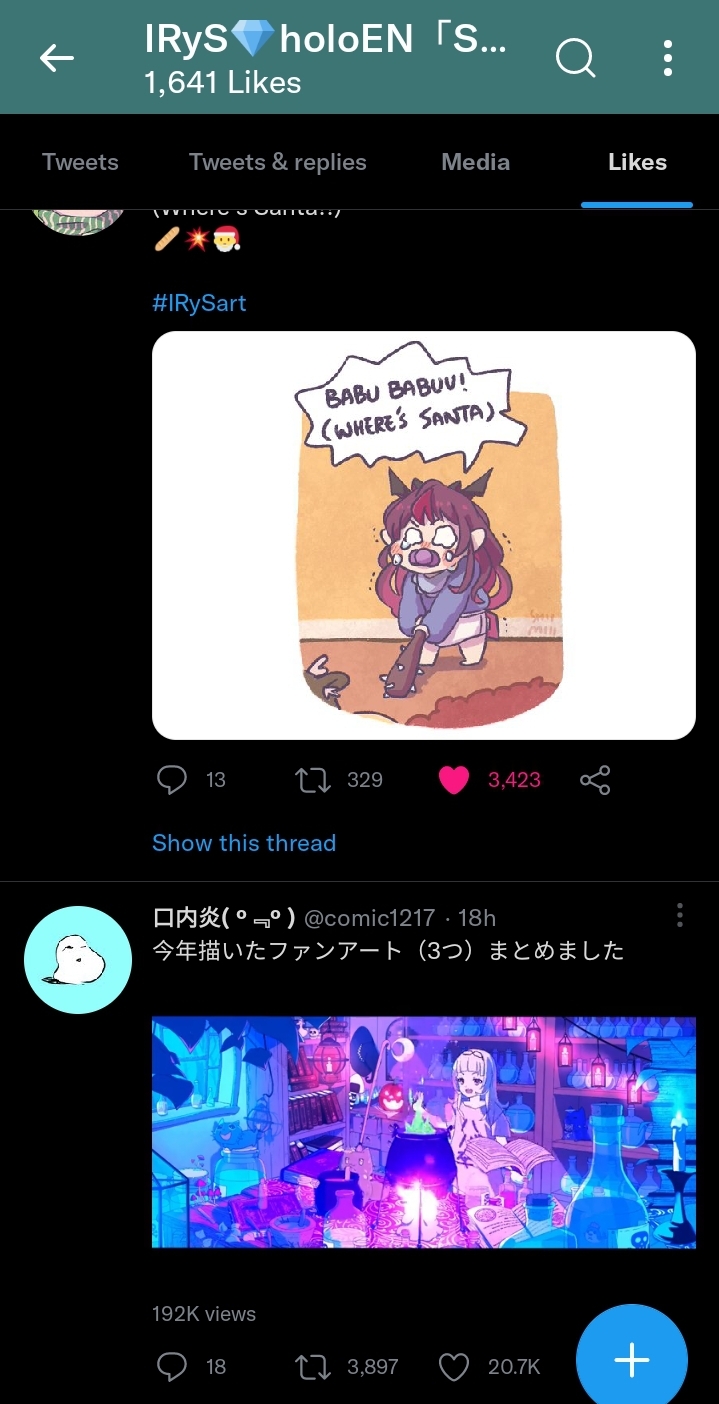Viewport: 719px width, 1404px height.
Task: Search this profile's tweets
Action: click(x=575, y=59)
